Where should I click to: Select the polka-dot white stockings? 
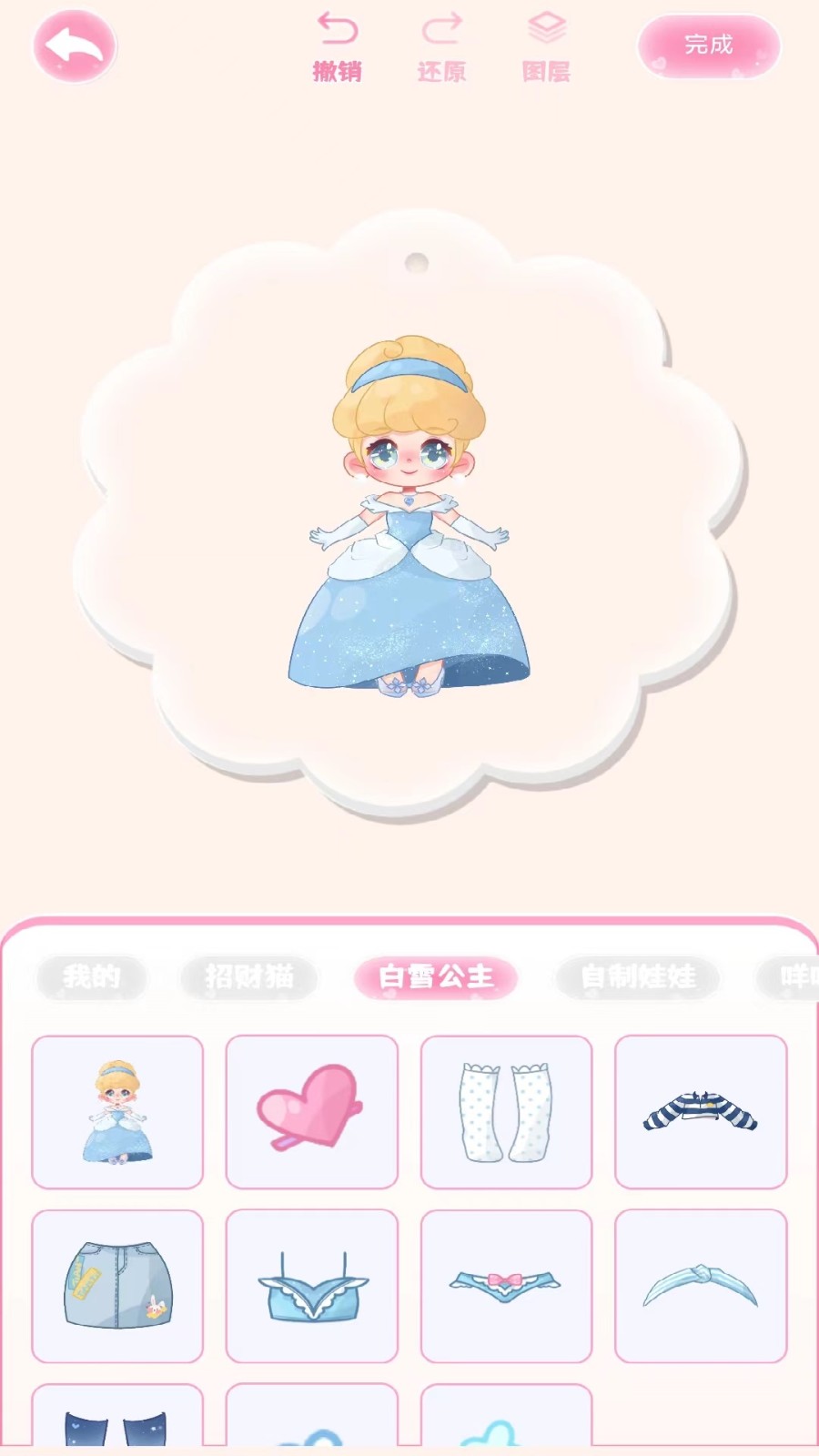(506, 1112)
